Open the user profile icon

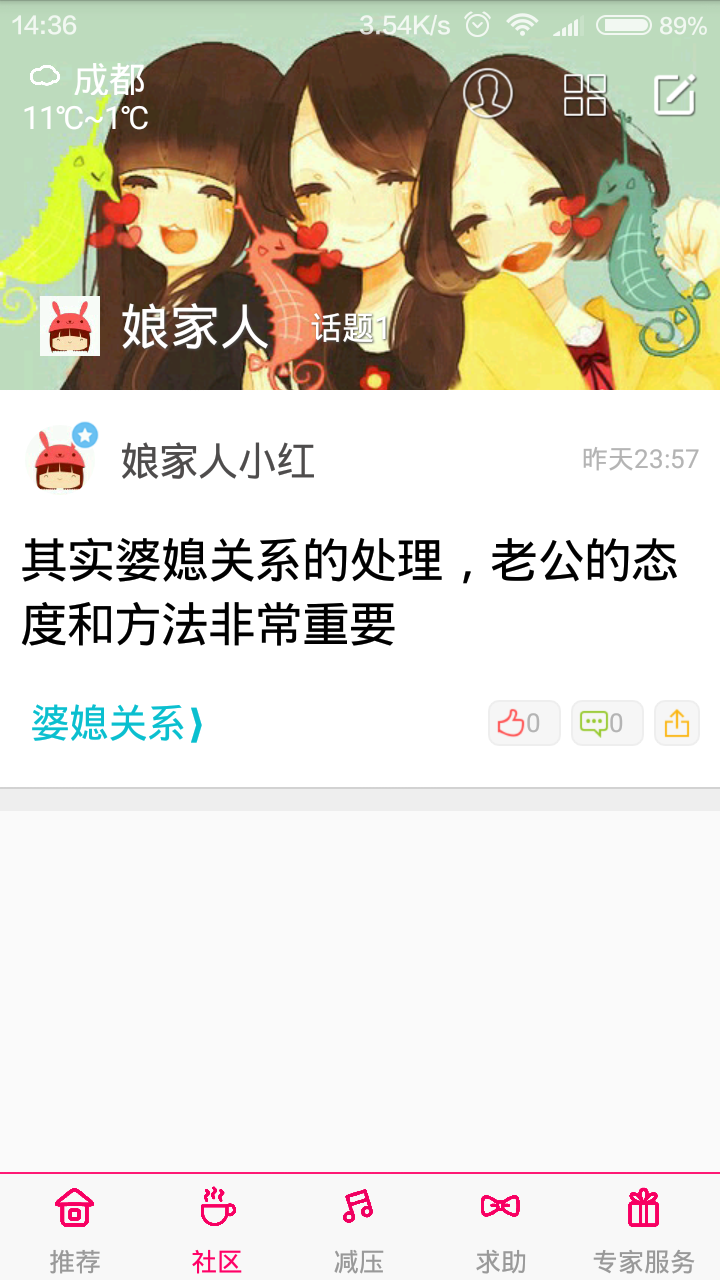coord(488,94)
